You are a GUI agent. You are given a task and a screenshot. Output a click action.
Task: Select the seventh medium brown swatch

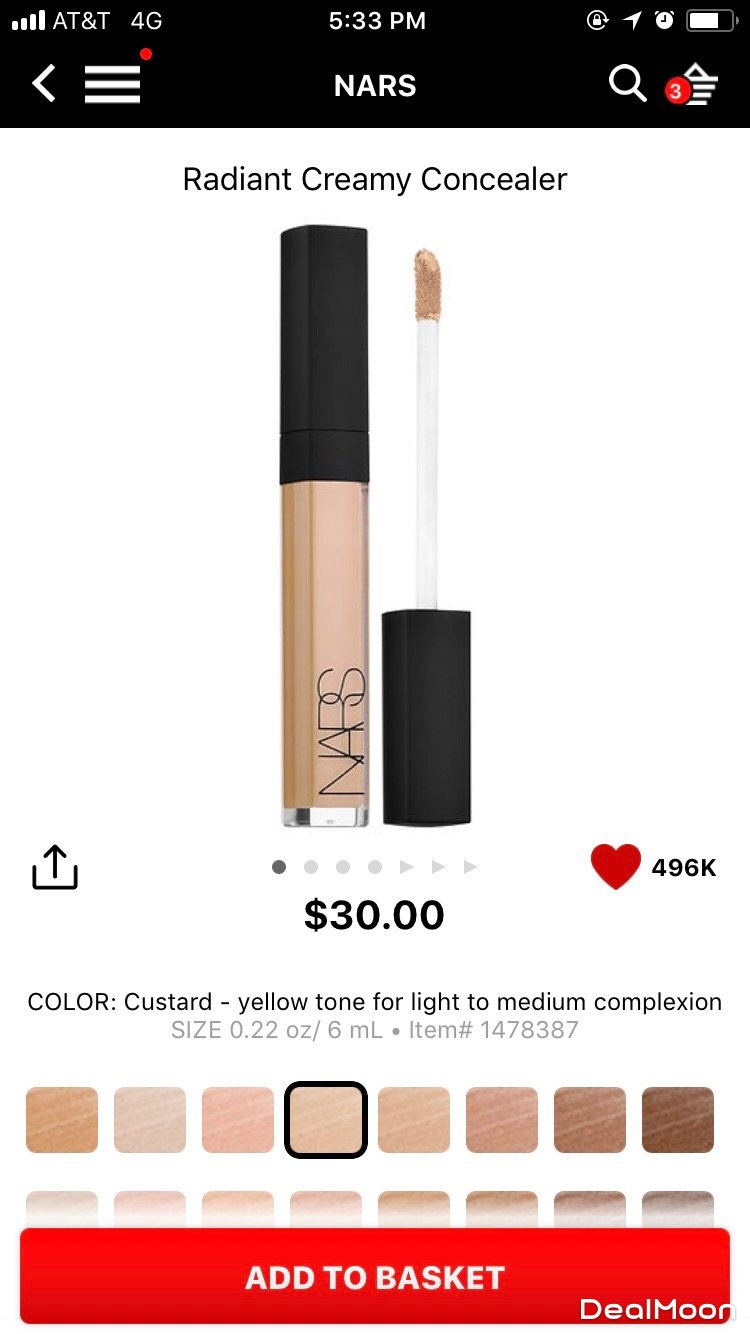(x=590, y=1120)
